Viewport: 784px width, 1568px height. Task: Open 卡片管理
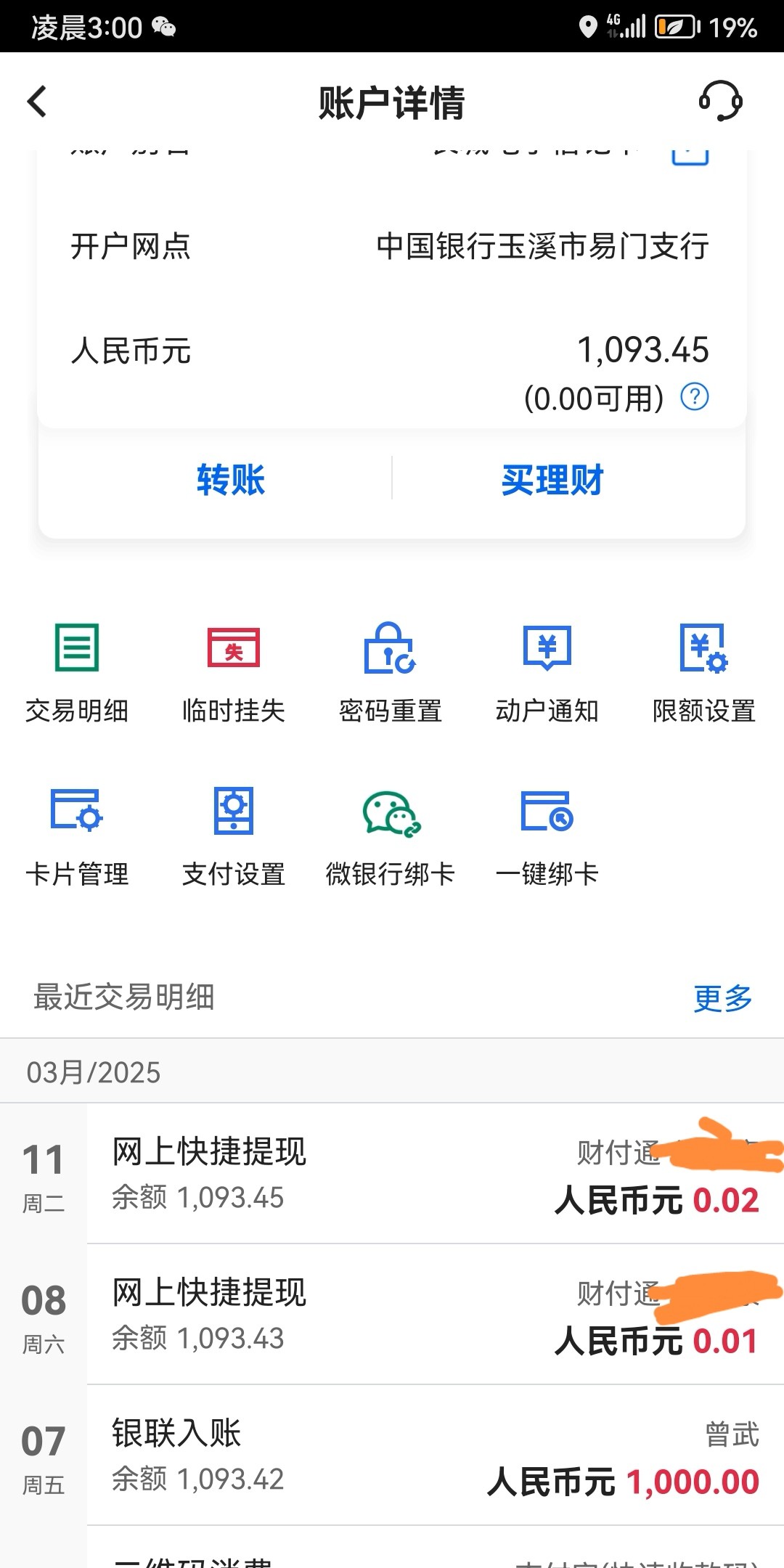coord(77,836)
